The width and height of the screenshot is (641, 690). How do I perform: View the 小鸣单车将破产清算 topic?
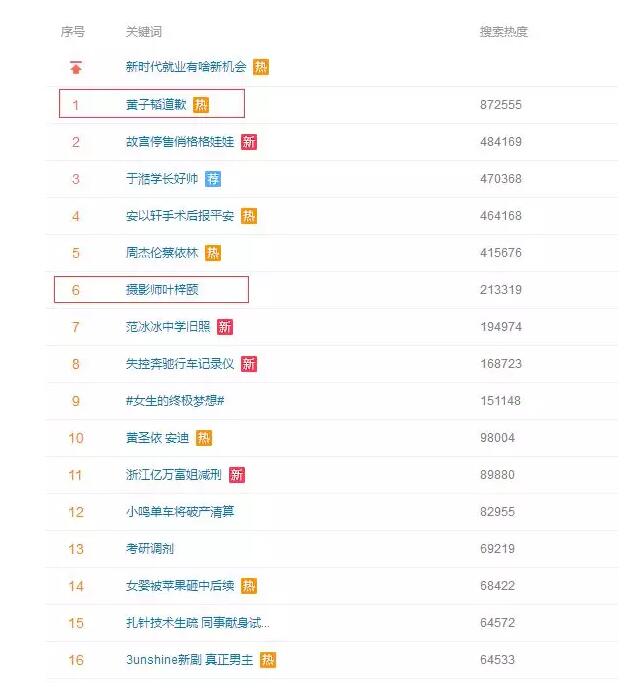180,512
